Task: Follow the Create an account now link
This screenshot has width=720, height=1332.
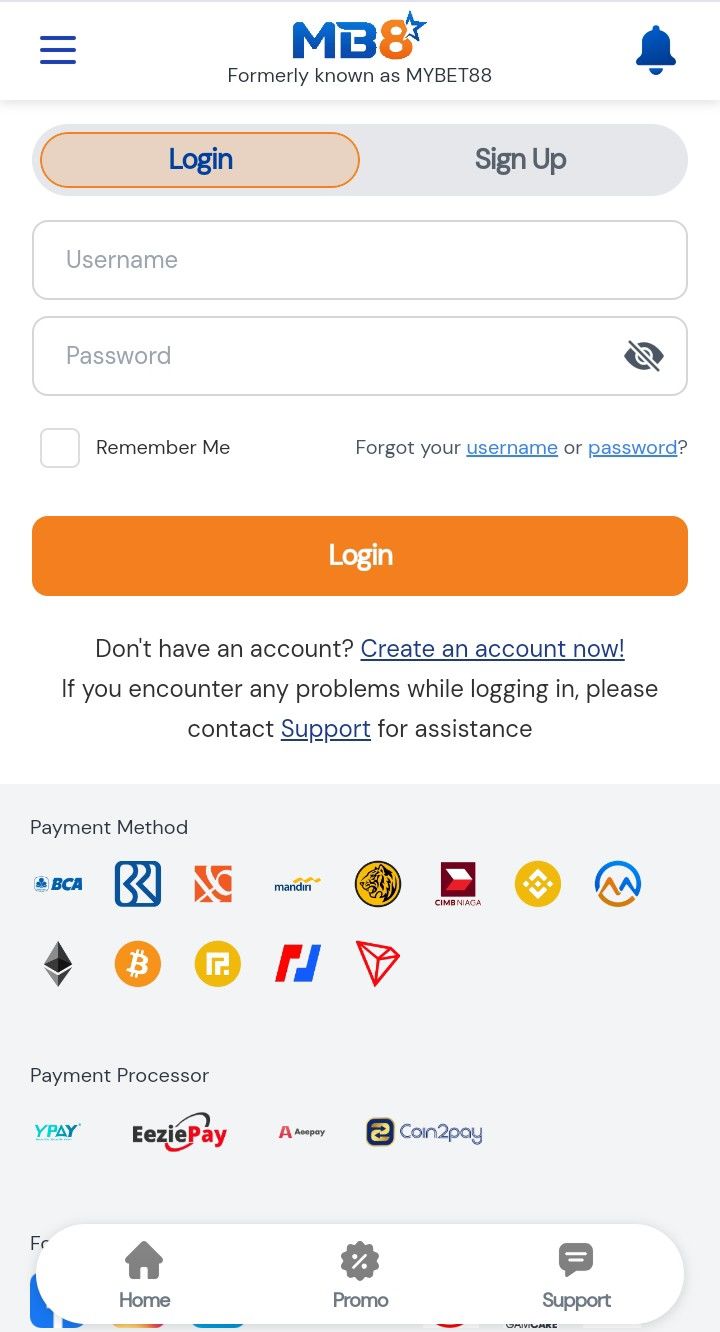Action: (x=492, y=649)
